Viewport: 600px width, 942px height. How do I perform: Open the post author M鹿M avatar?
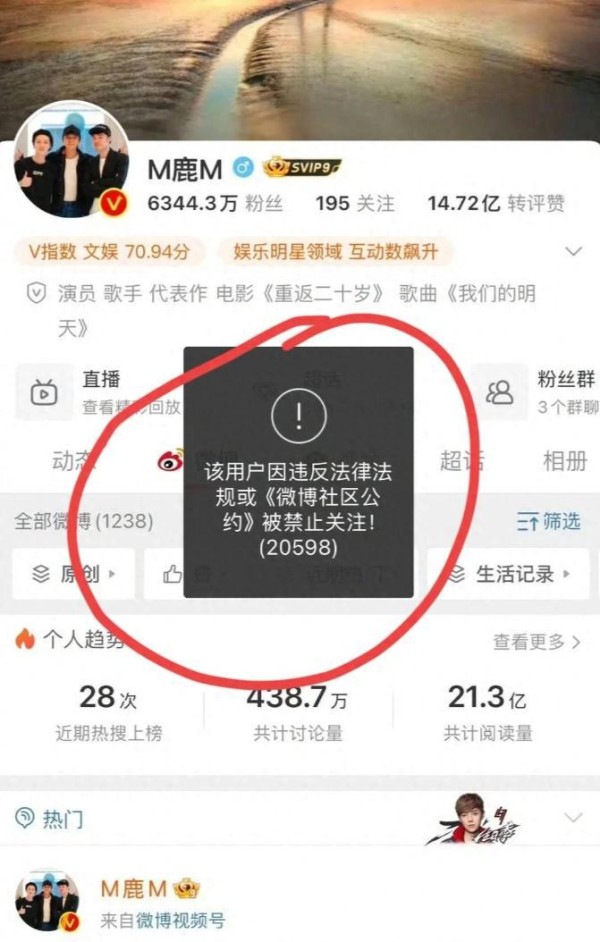point(47,900)
